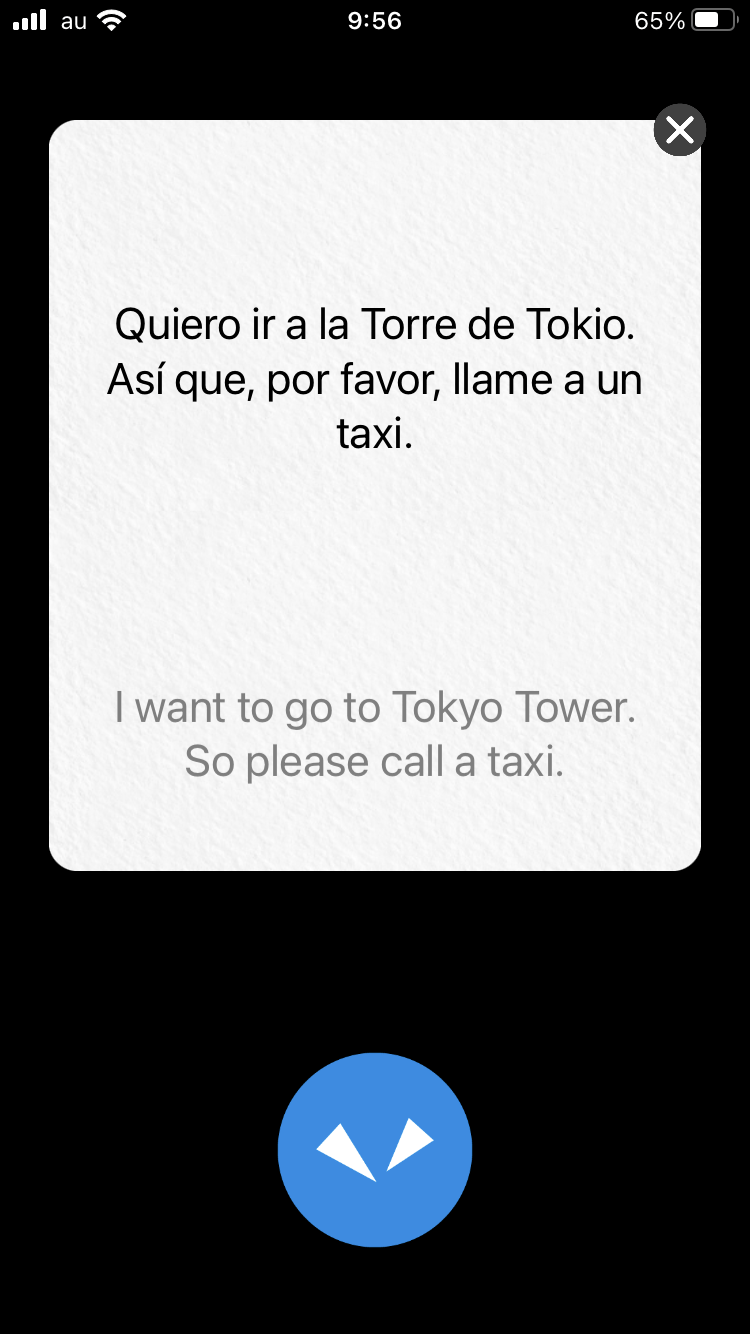
Task: Tap the blue round translate button
Action: coord(375,1150)
